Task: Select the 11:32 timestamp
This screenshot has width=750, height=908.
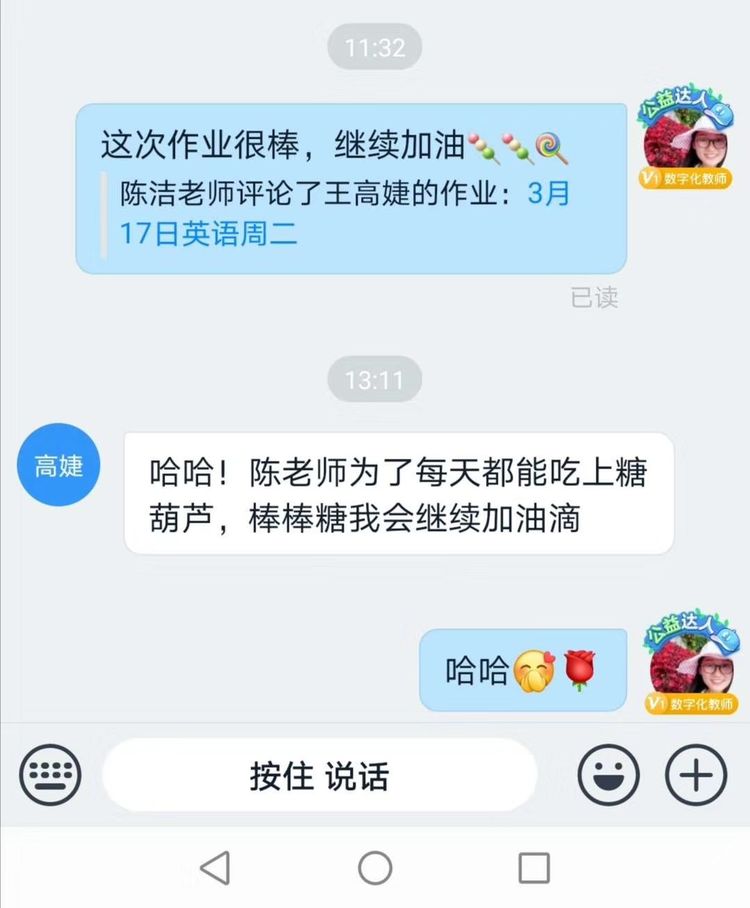Action: (375, 44)
